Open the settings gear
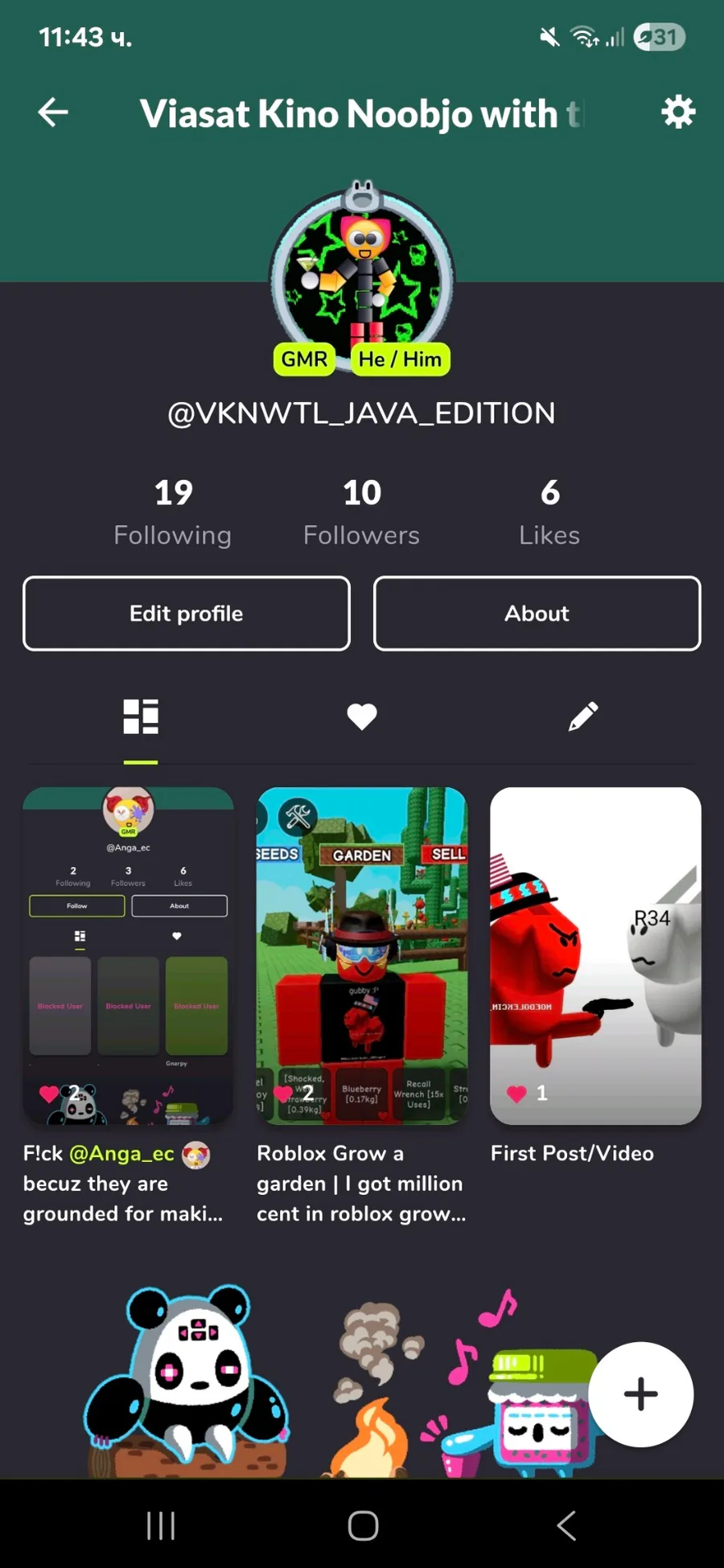The image size is (724, 1568). [678, 113]
